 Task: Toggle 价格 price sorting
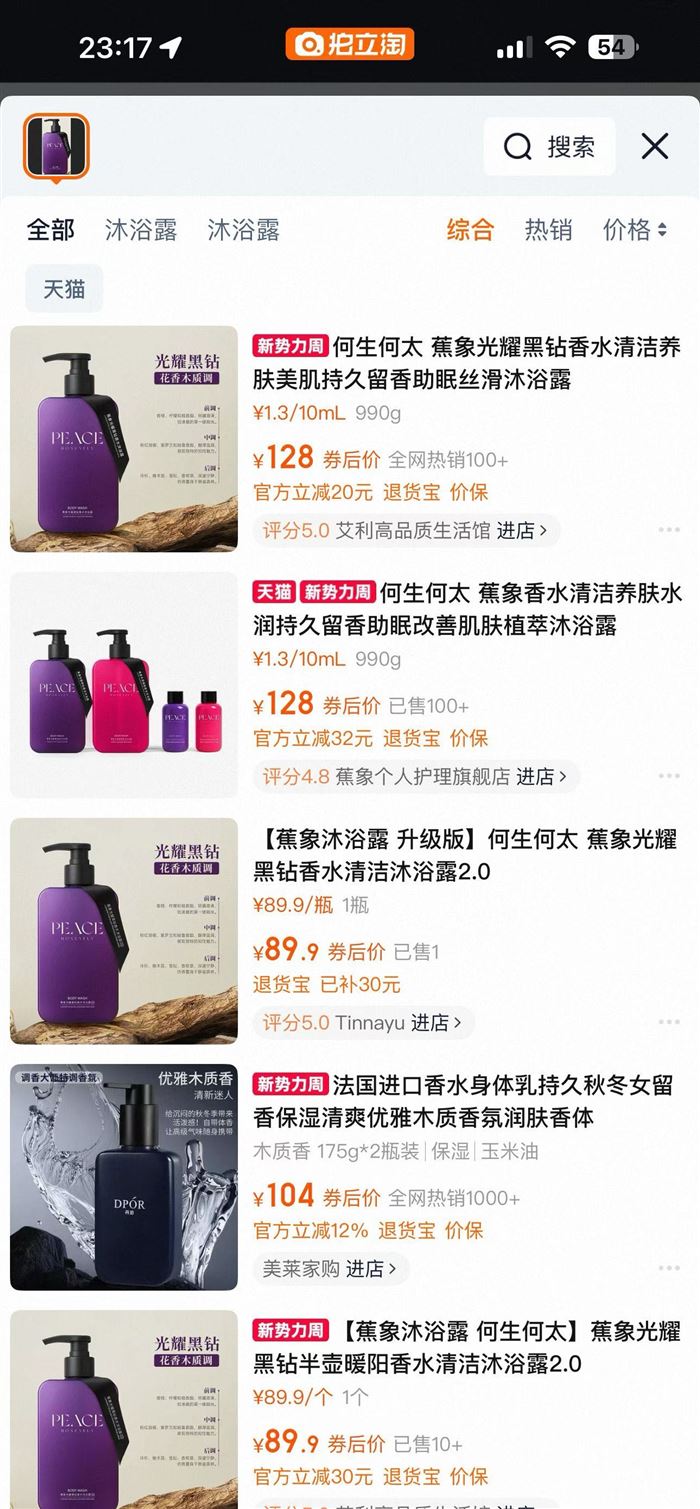pos(634,230)
